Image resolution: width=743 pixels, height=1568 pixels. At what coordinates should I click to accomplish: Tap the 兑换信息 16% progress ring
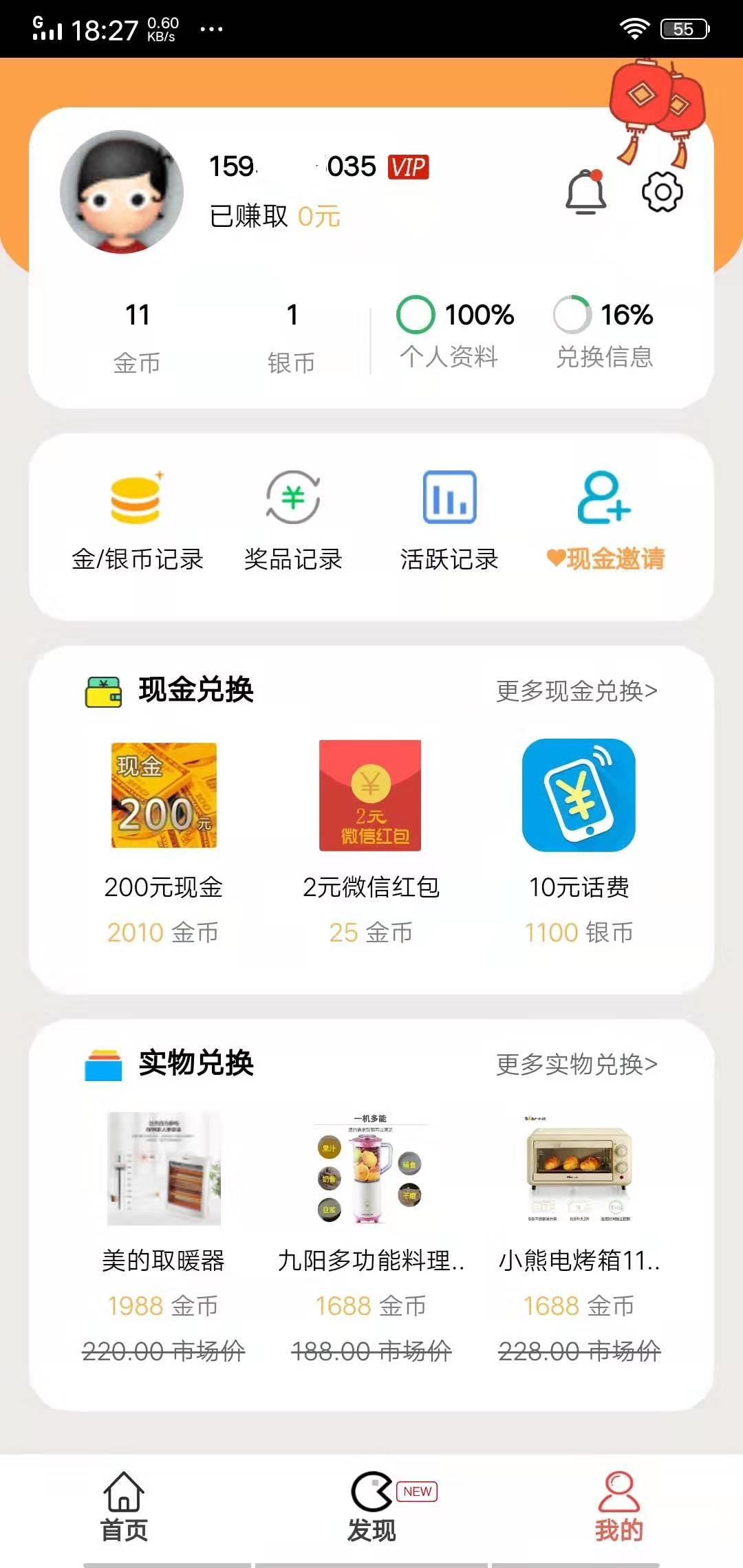coord(572,315)
